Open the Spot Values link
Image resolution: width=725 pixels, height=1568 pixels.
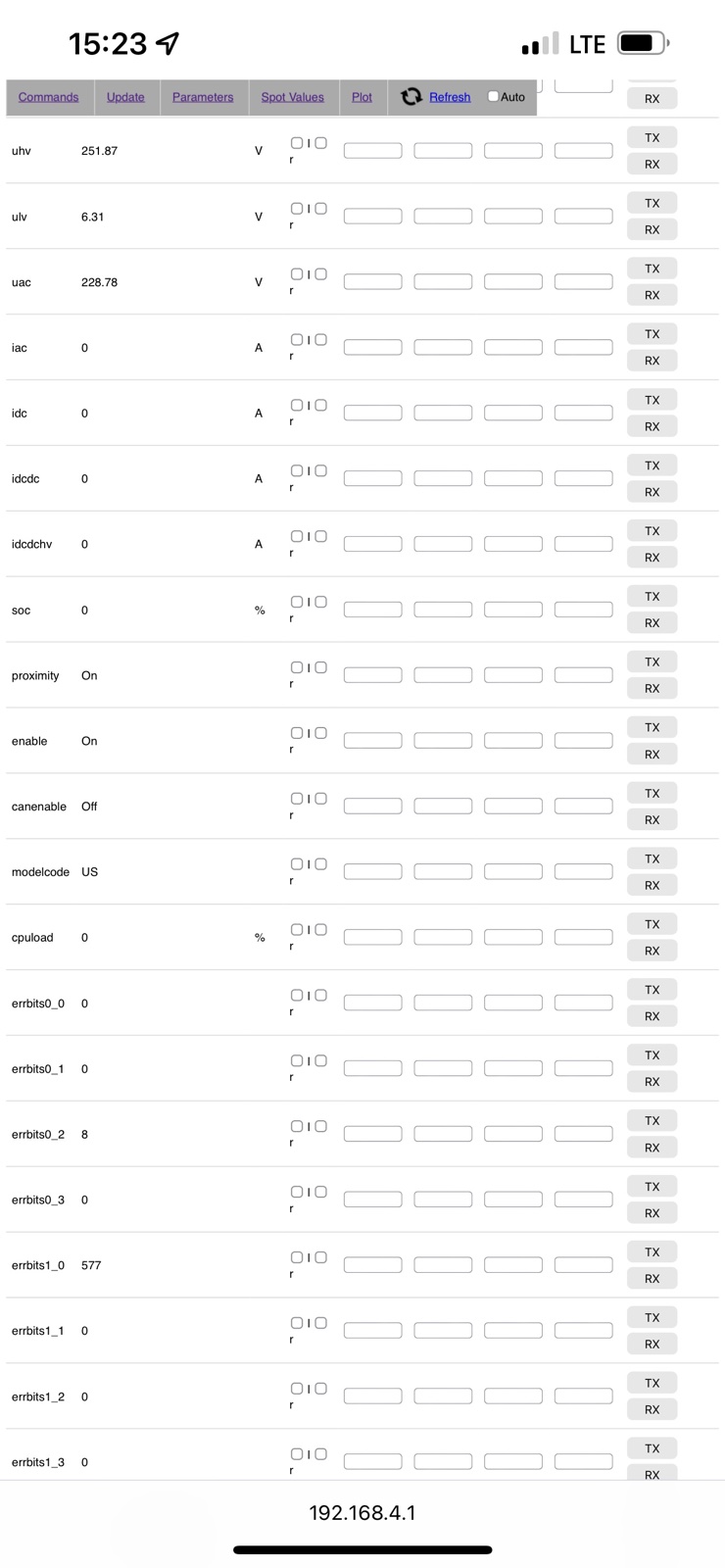292,97
